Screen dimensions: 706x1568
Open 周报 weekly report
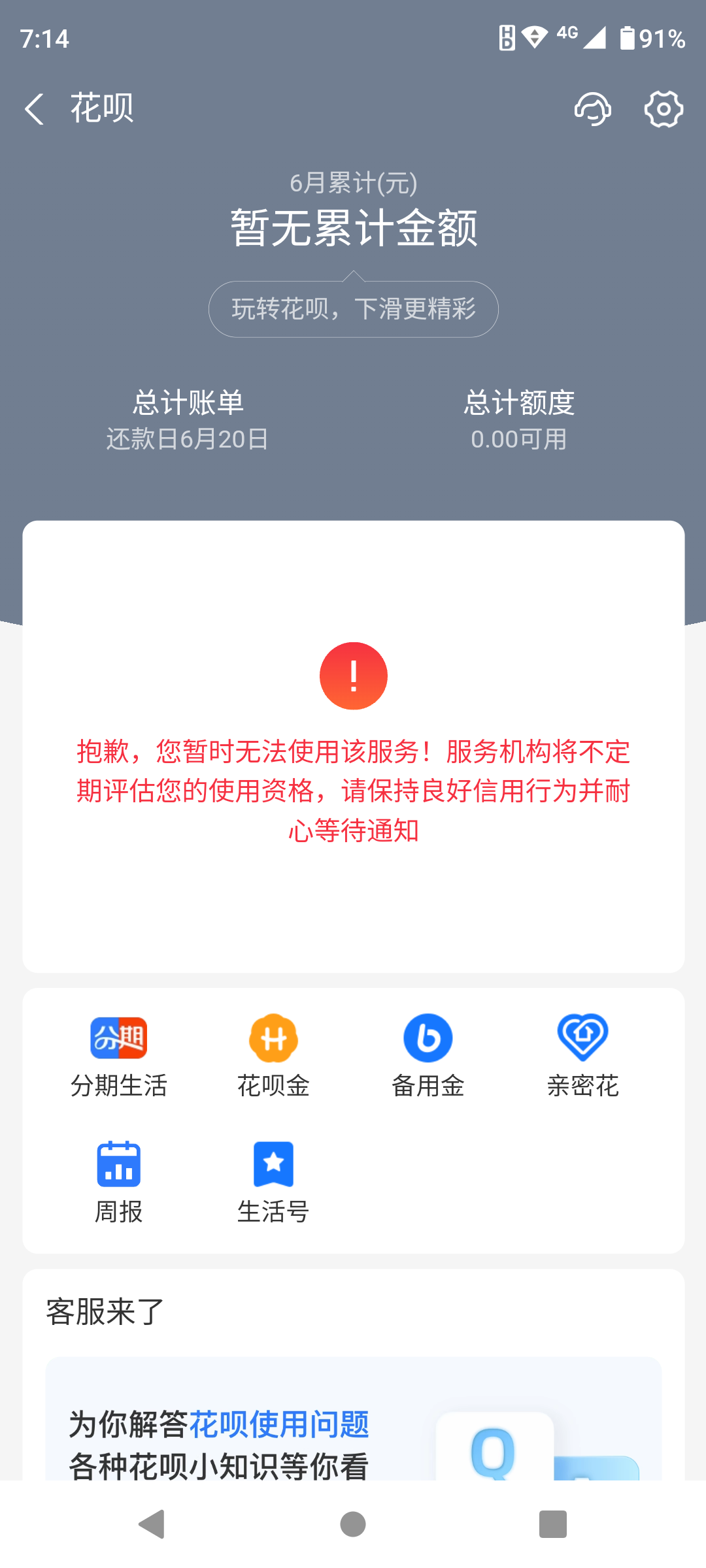pyautogui.click(x=119, y=1183)
